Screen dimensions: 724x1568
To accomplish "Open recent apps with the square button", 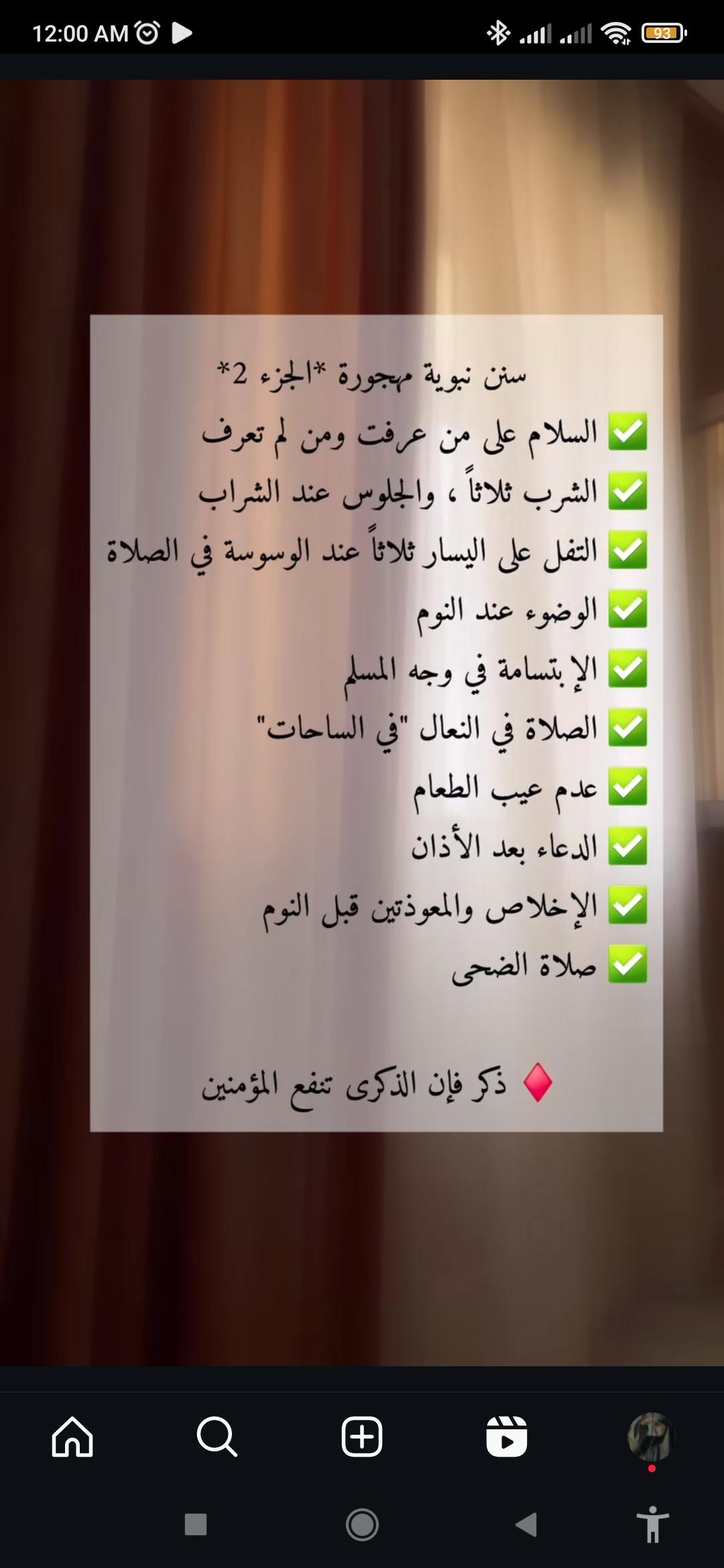I will click(196, 1524).
